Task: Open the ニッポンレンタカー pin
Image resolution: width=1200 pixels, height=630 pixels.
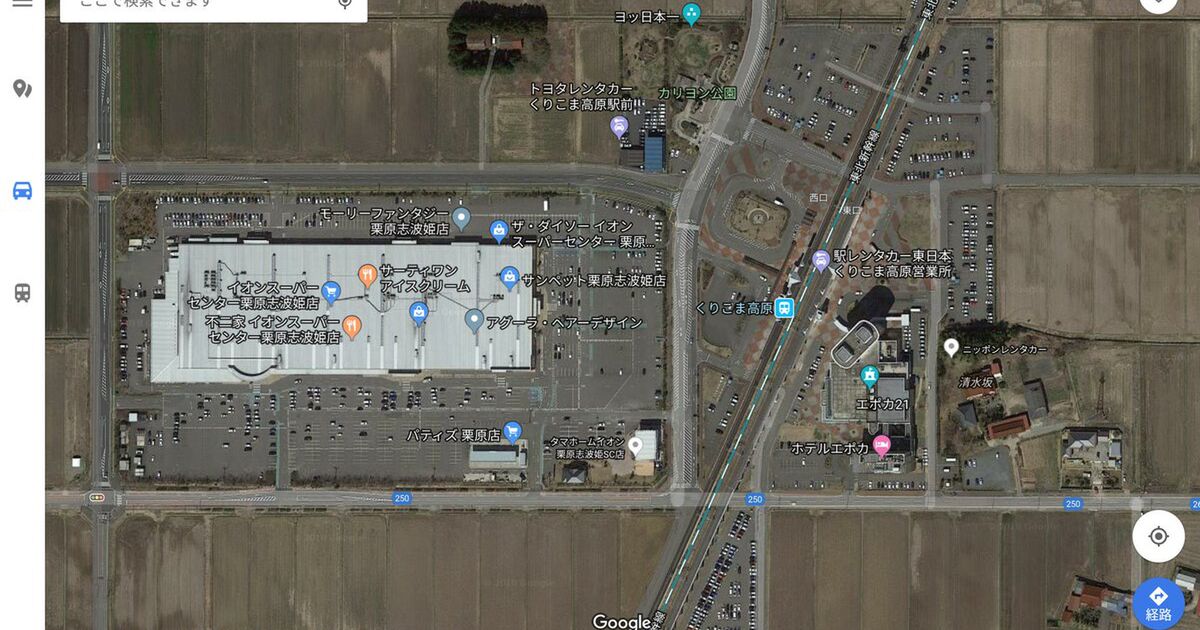Action: click(951, 347)
